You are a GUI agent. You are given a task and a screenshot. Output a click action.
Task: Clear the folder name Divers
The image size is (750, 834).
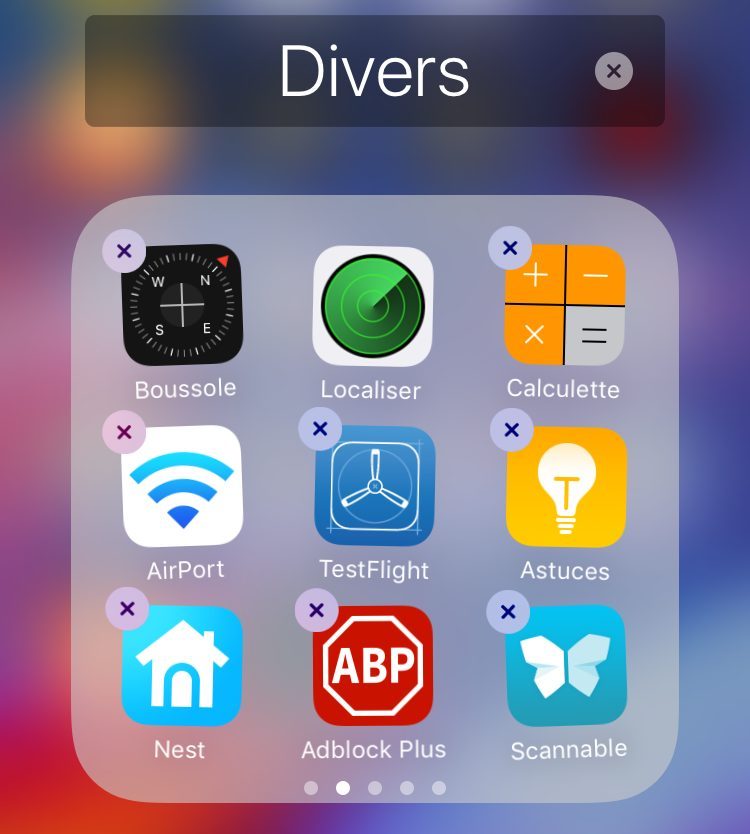tap(614, 71)
